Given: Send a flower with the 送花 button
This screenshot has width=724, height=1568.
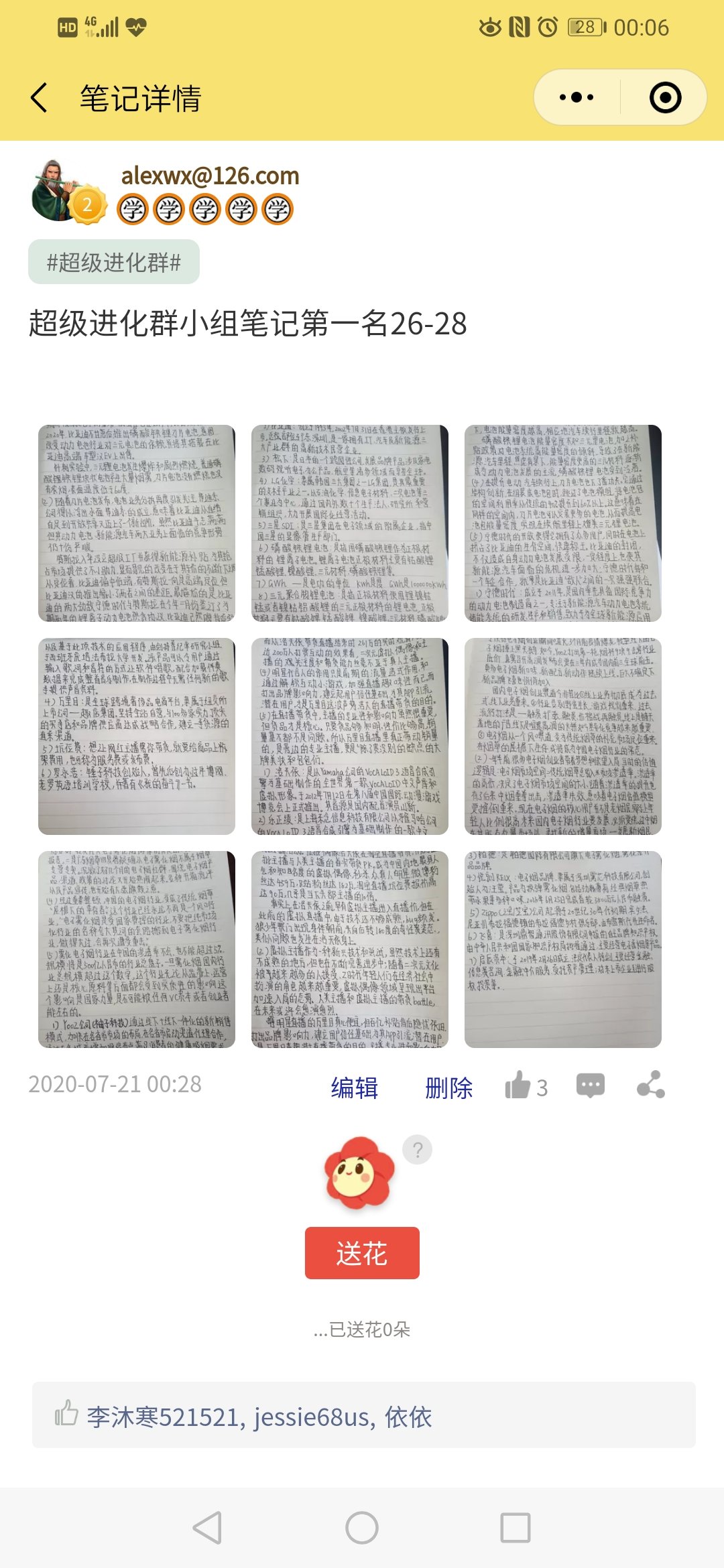Looking at the screenshot, I should 362,1253.
